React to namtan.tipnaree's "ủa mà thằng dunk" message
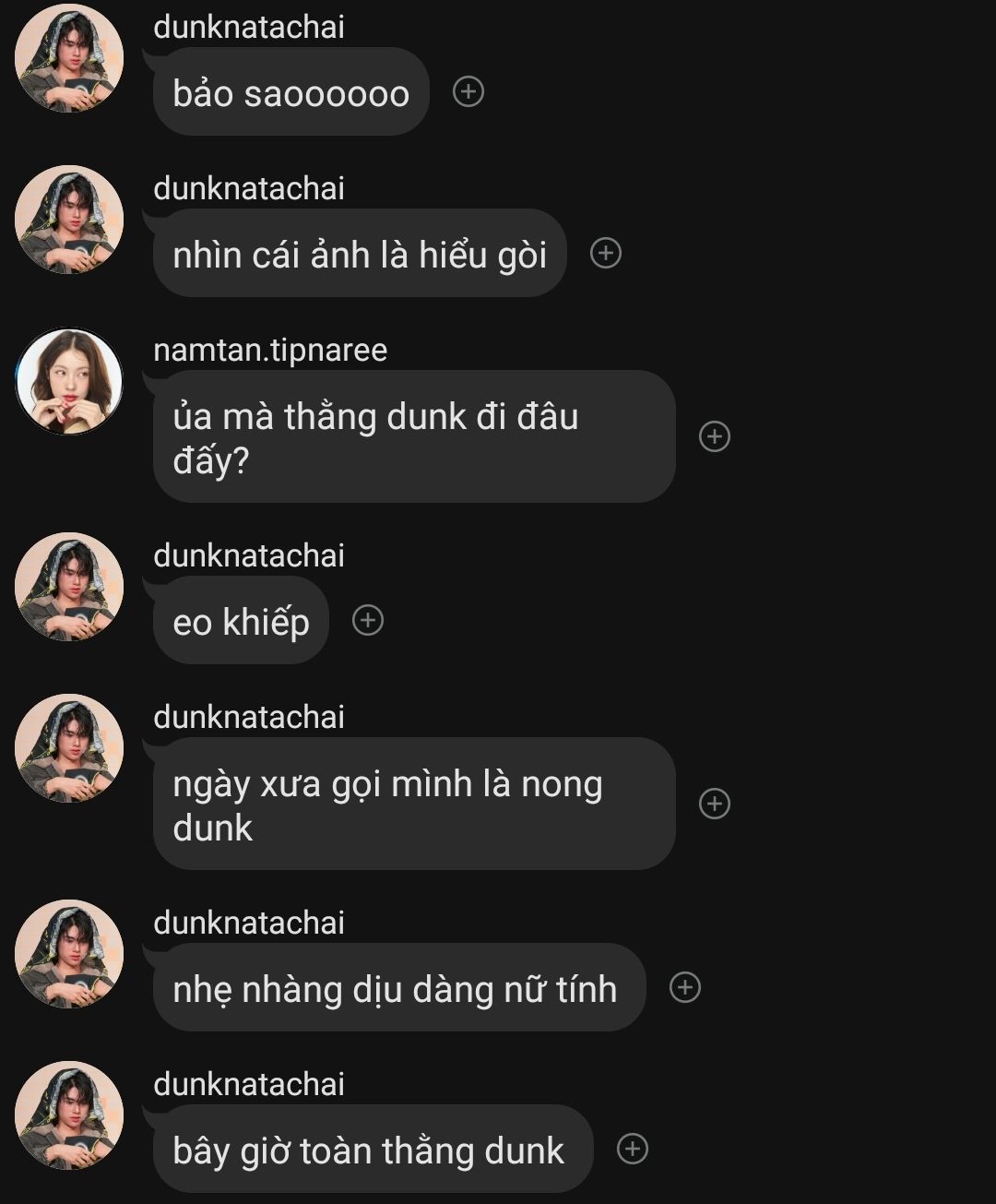 (x=715, y=436)
